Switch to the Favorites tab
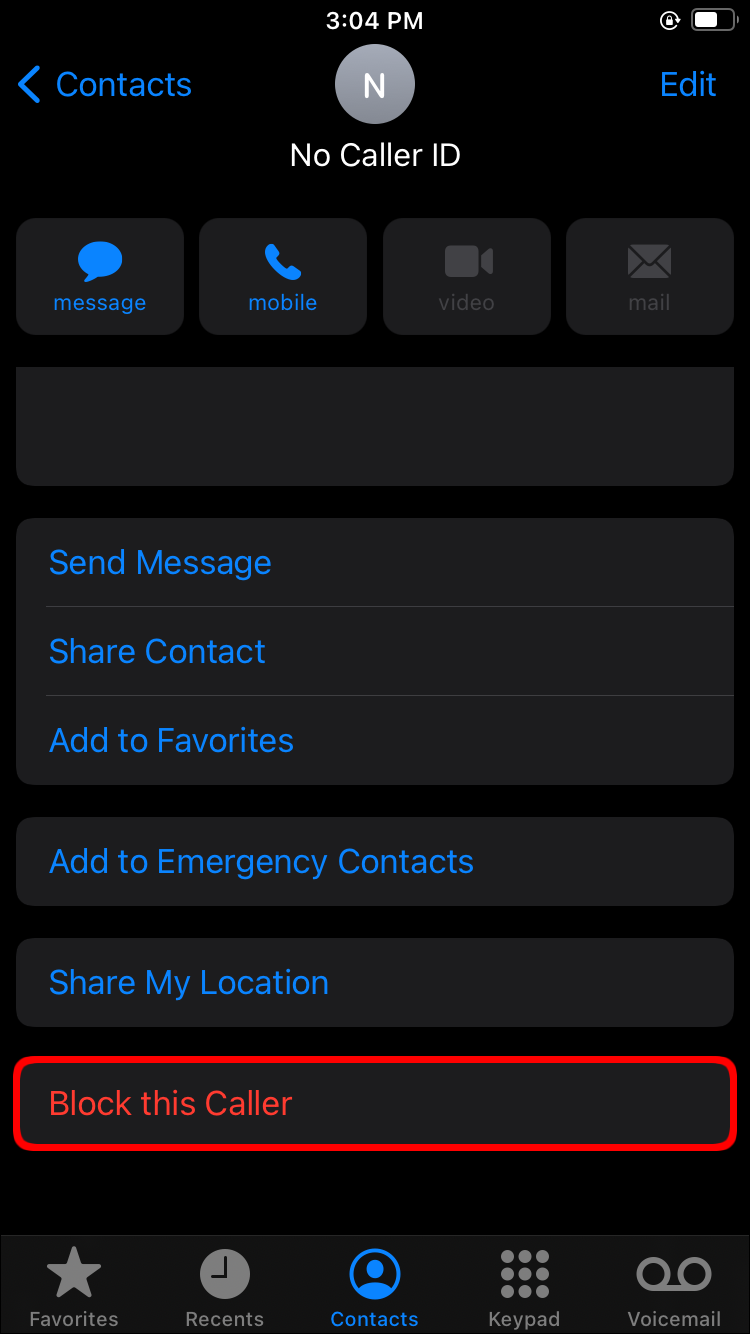 click(x=74, y=1288)
